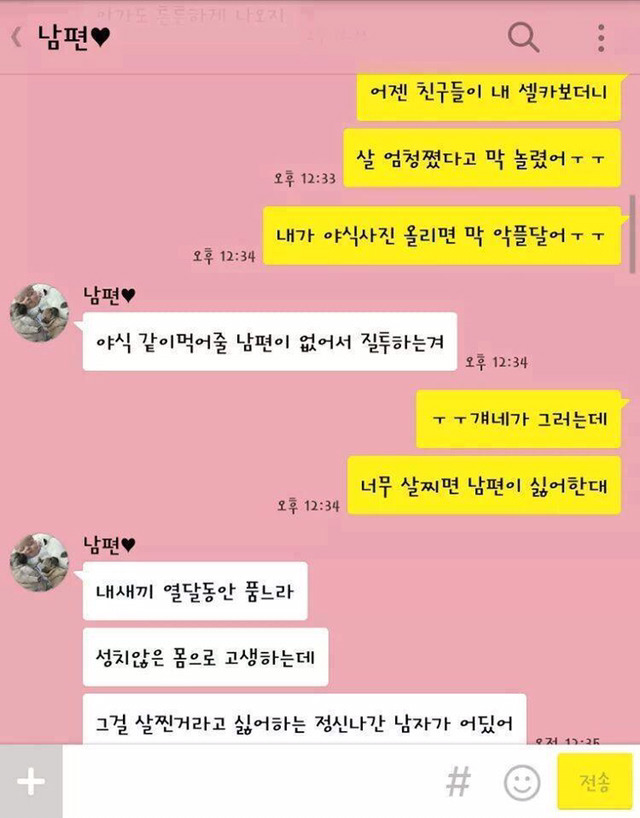Go back from the 남편♥ chat
Image resolution: width=640 pixels, height=818 pixels.
pos(17,38)
